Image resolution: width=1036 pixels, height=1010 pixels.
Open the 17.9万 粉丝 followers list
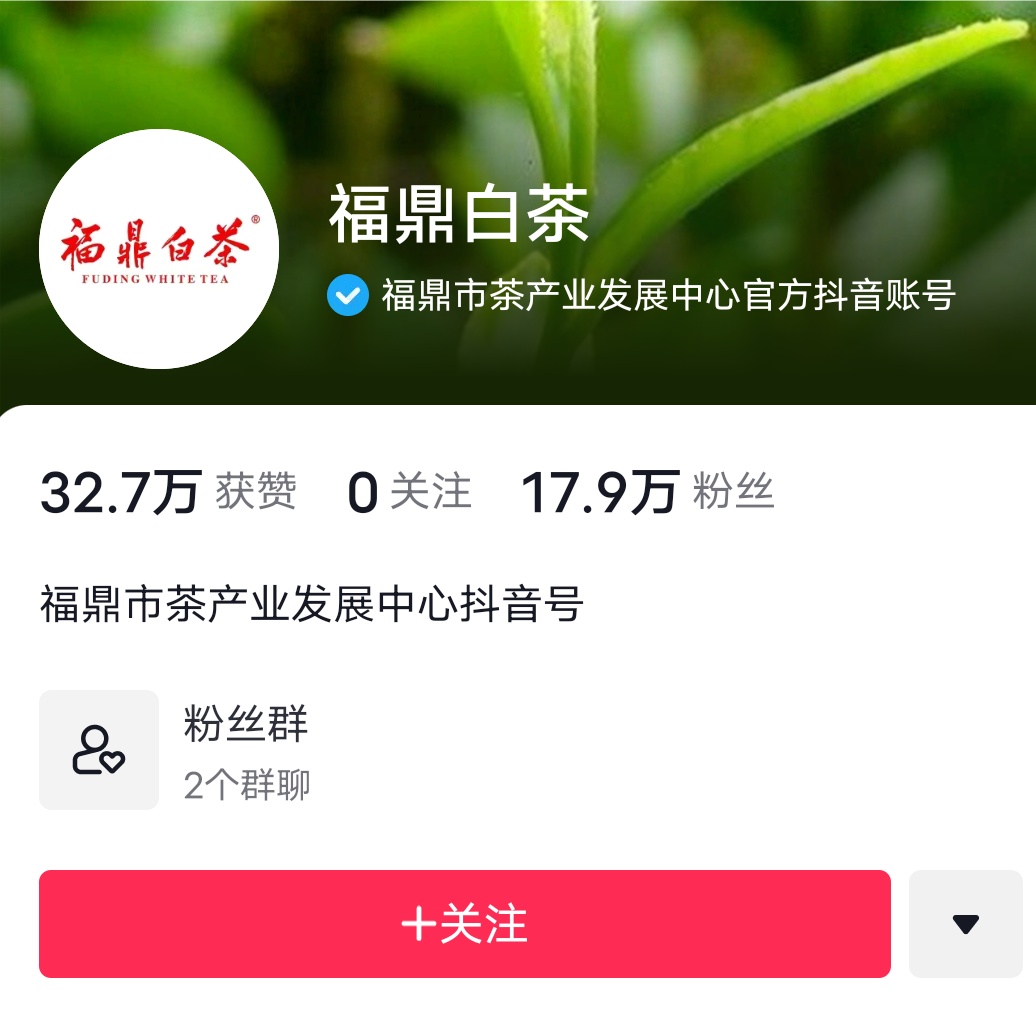click(647, 493)
